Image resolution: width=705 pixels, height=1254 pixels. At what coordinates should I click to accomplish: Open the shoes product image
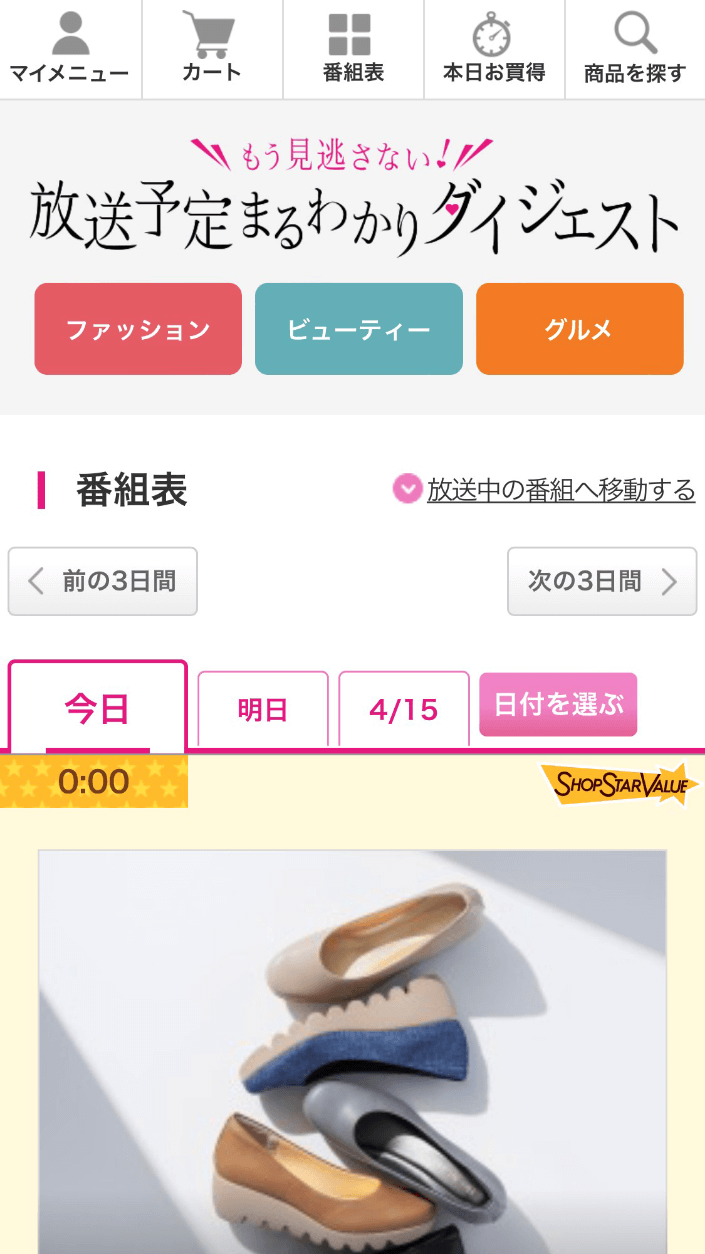352,1050
